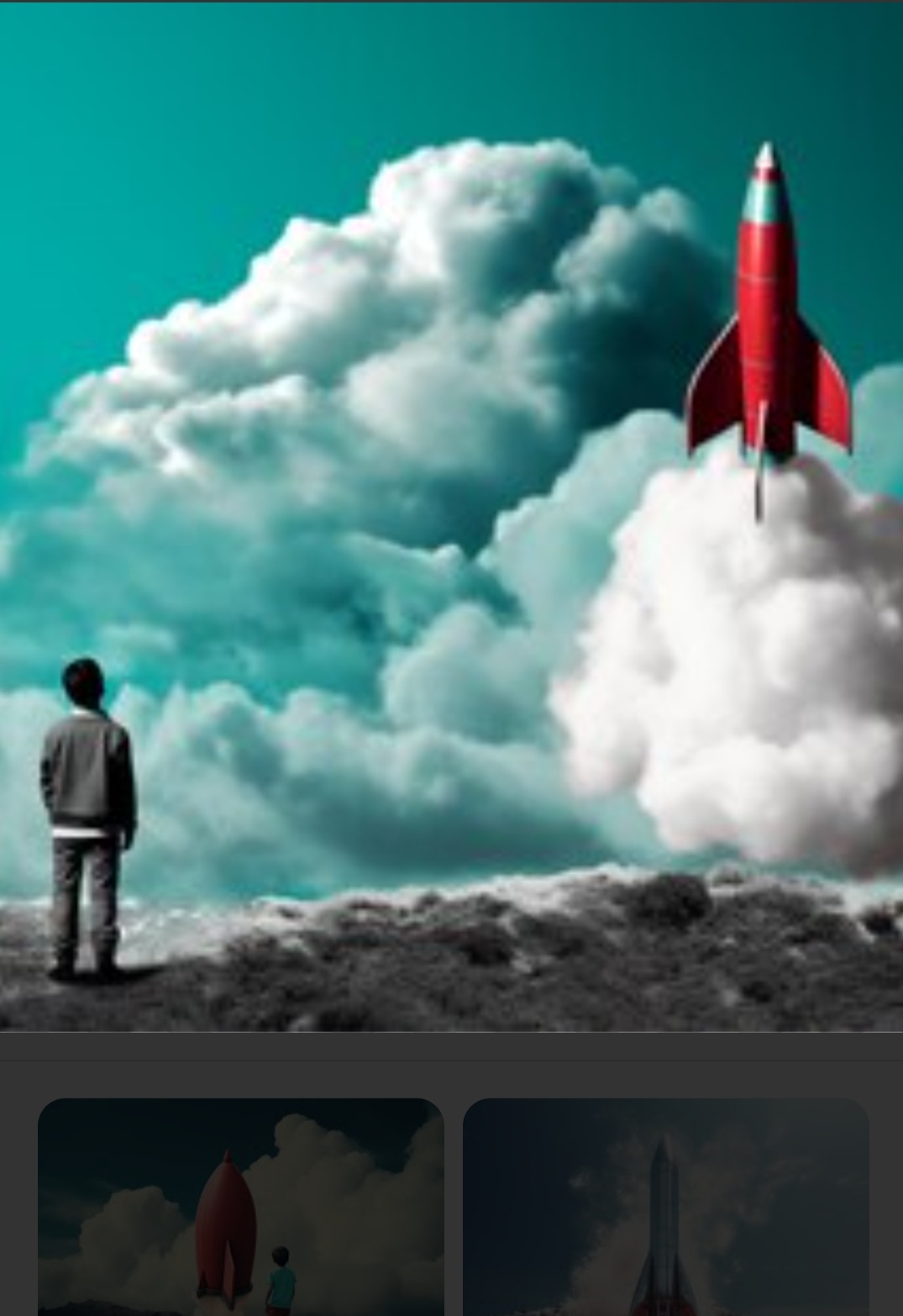Open thumbnail with child in teal shirt
Image resolution: width=903 pixels, height=1316 pixels.
[241, 1206]
